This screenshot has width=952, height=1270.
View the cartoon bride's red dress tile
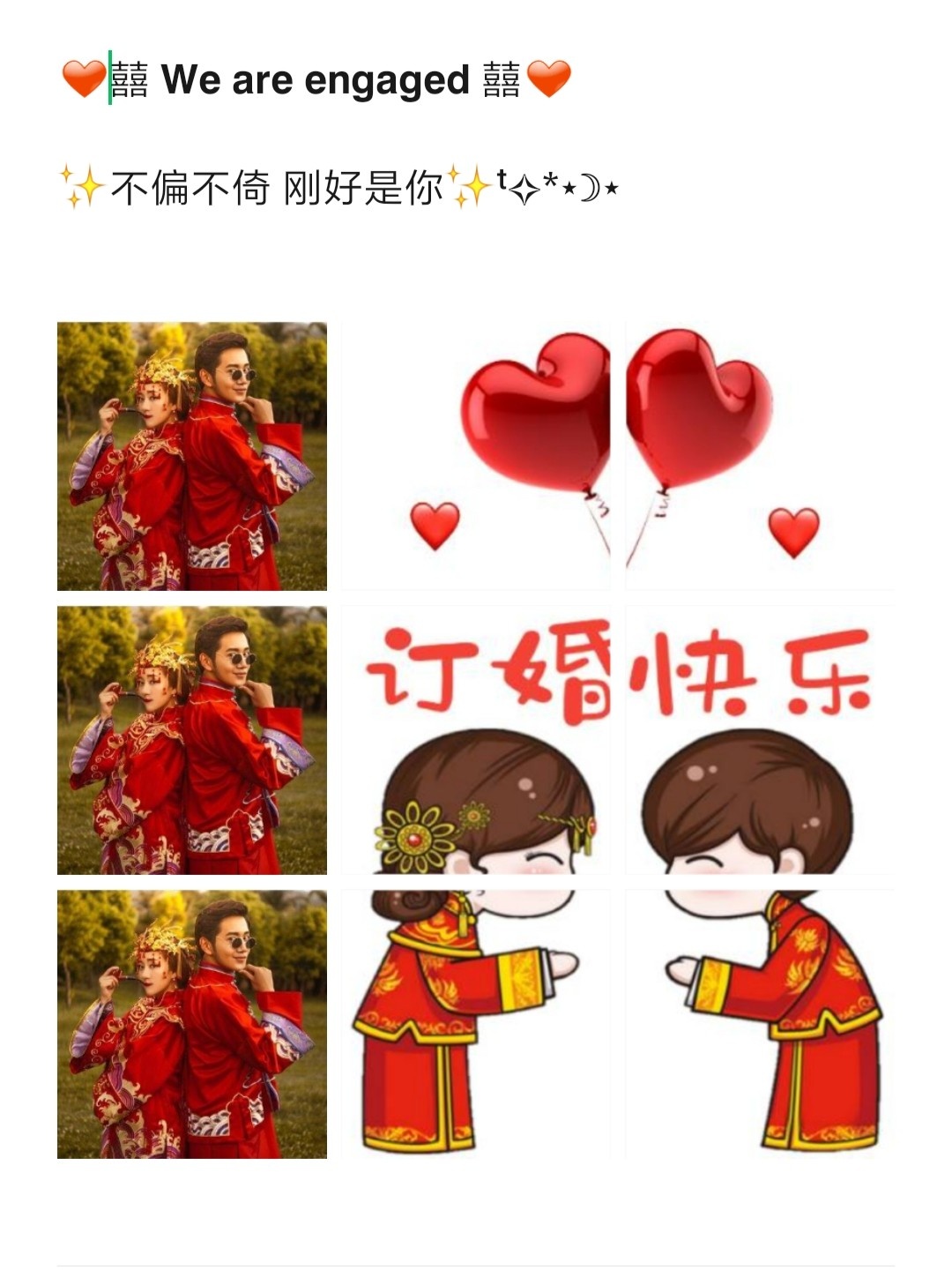pyautogui.click(x=476, y=1023)
